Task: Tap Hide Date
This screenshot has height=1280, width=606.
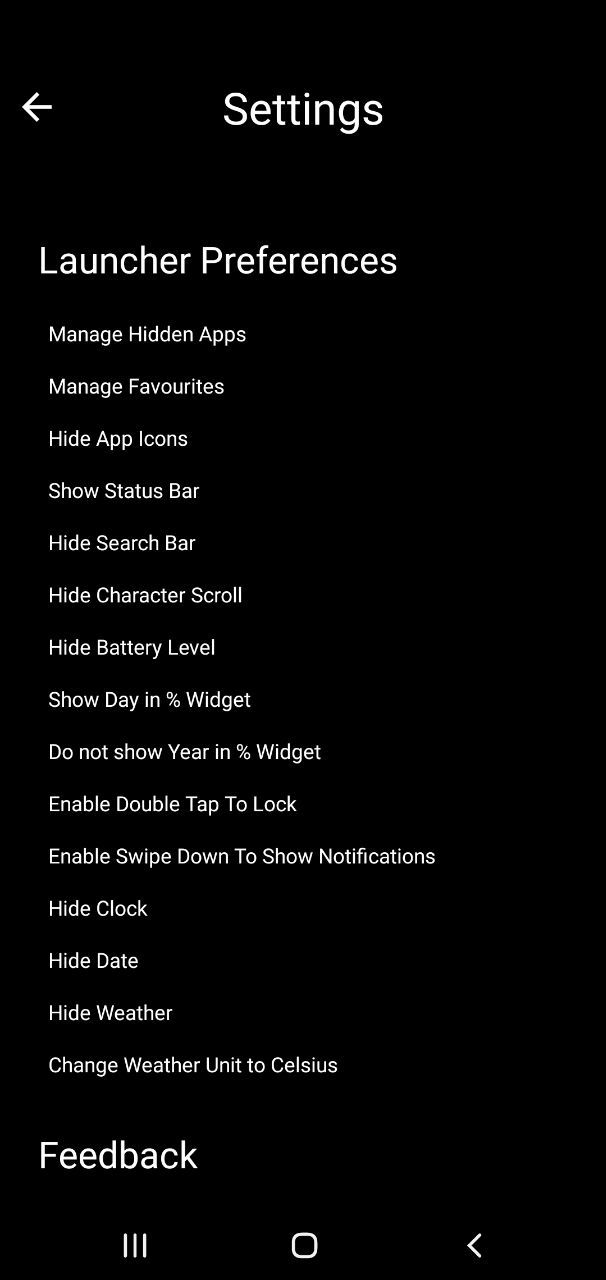Action: [93, 960]
